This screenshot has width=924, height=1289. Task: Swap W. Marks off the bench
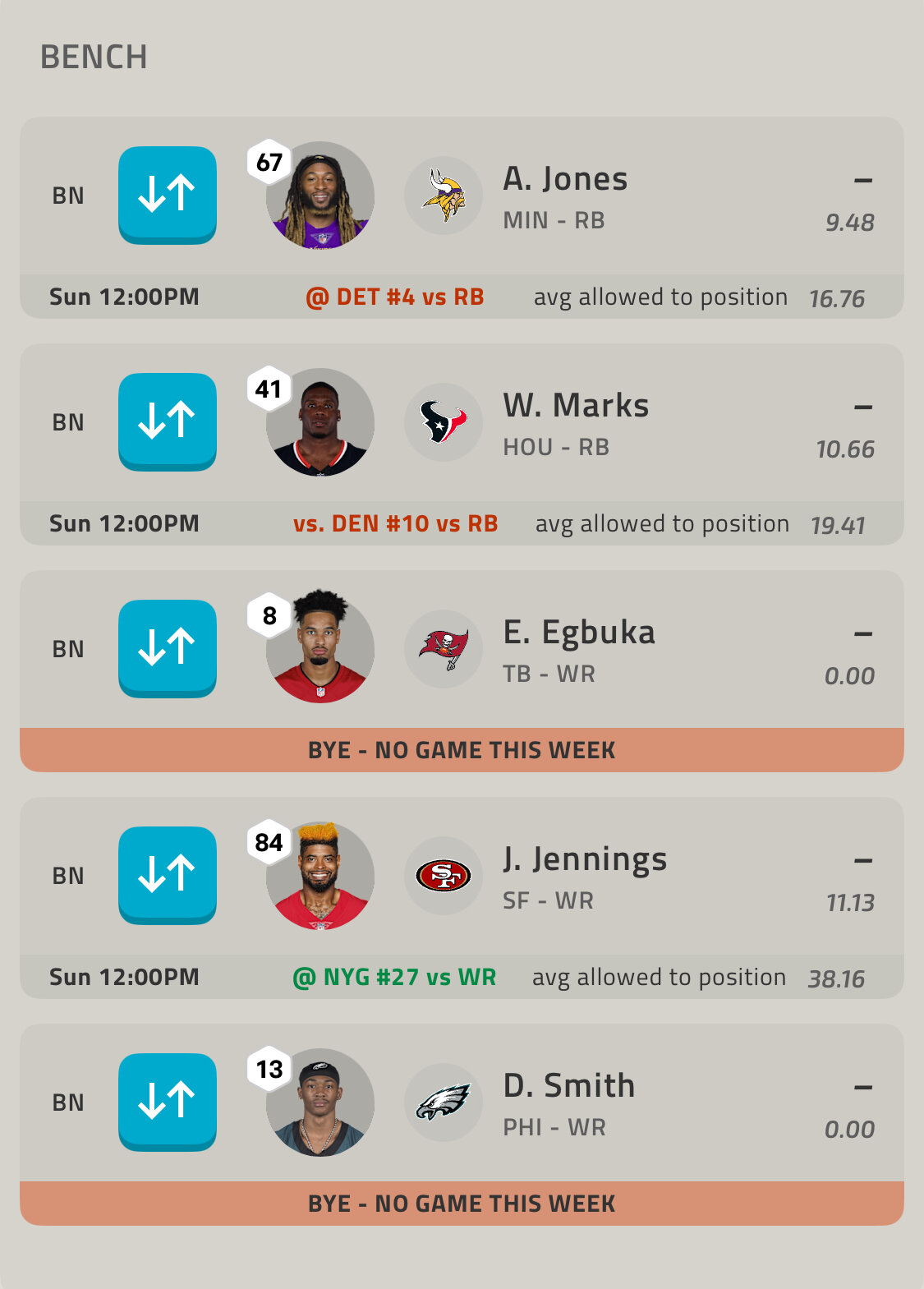point(168,421)
